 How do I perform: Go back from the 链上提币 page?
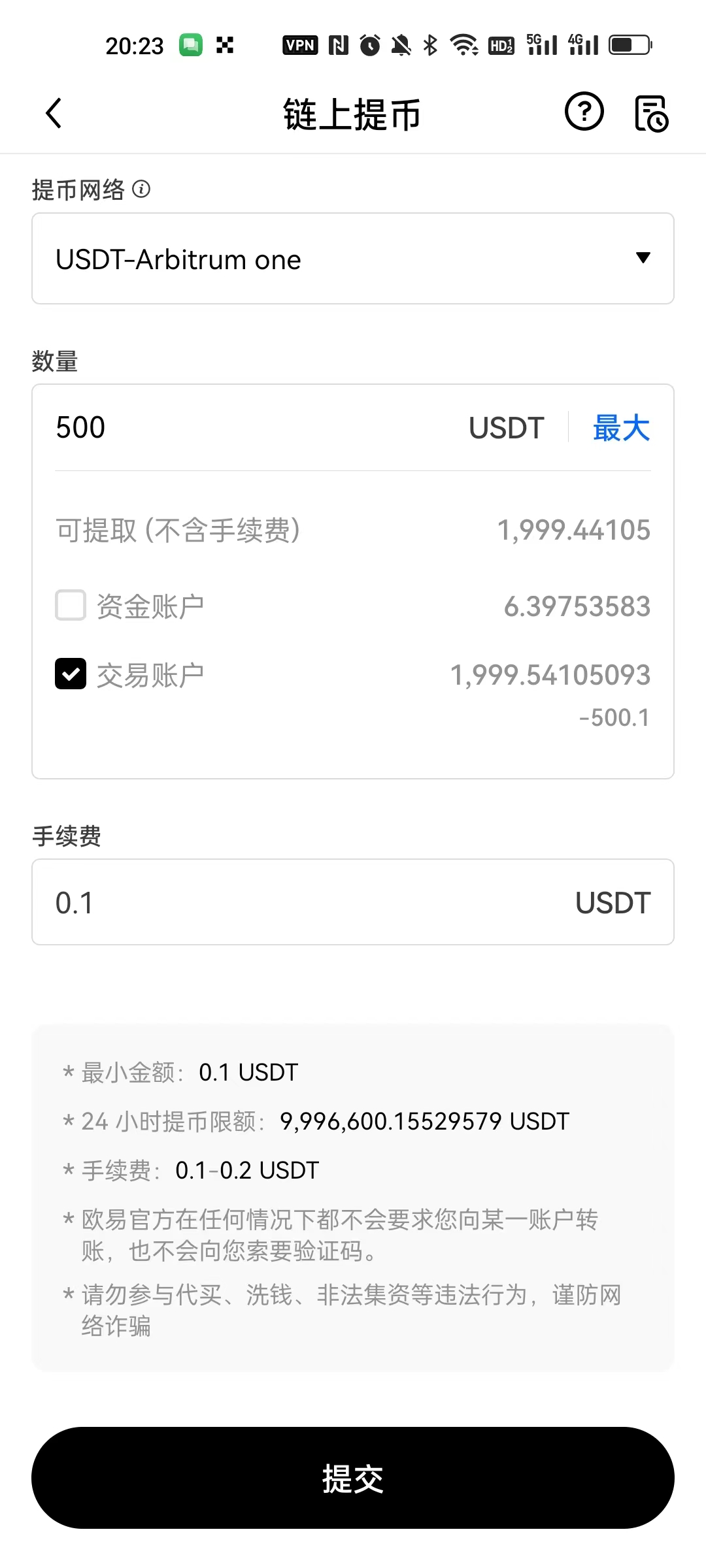tap(54, 114)
